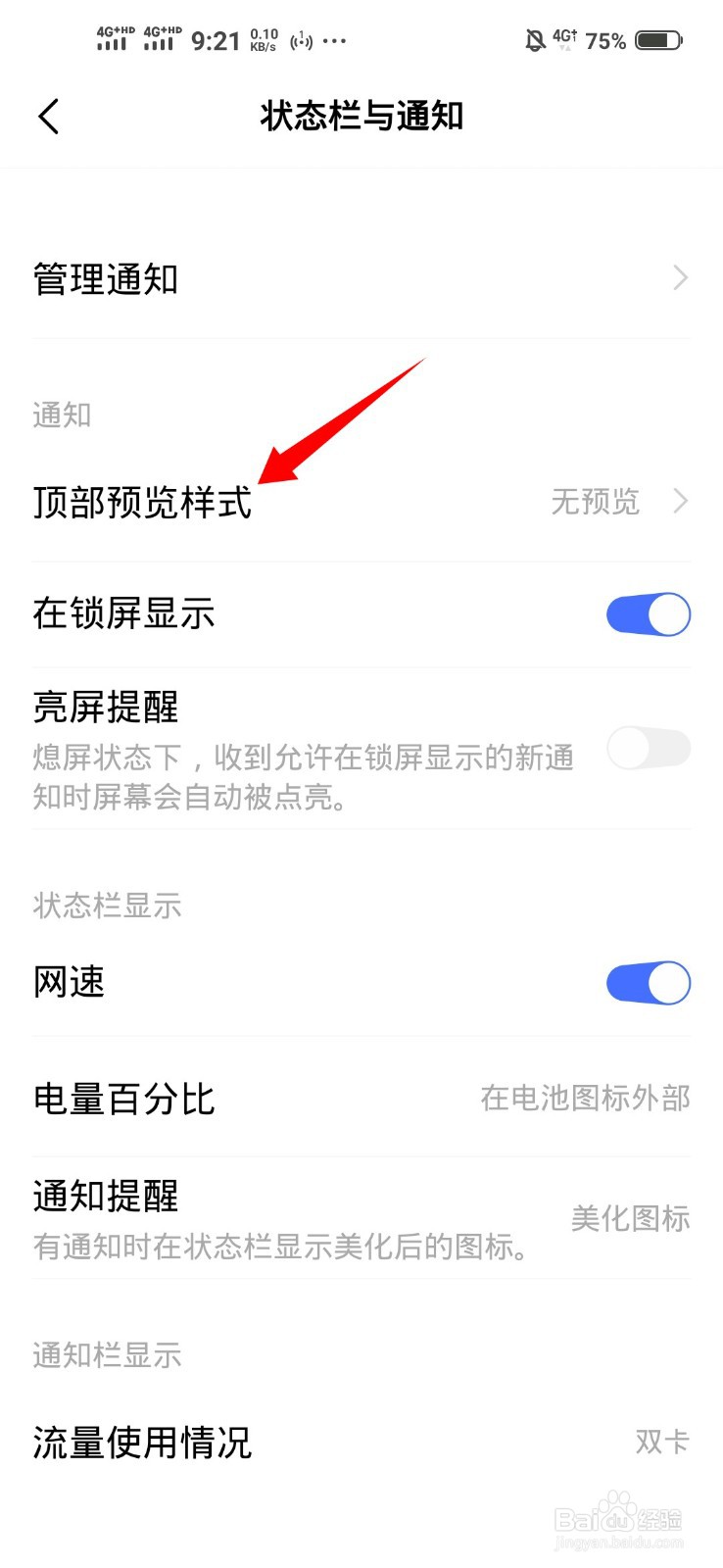Tap the 通知 section heading
Viewport: 723px width, 1568px height.
[x=62, y=414]
